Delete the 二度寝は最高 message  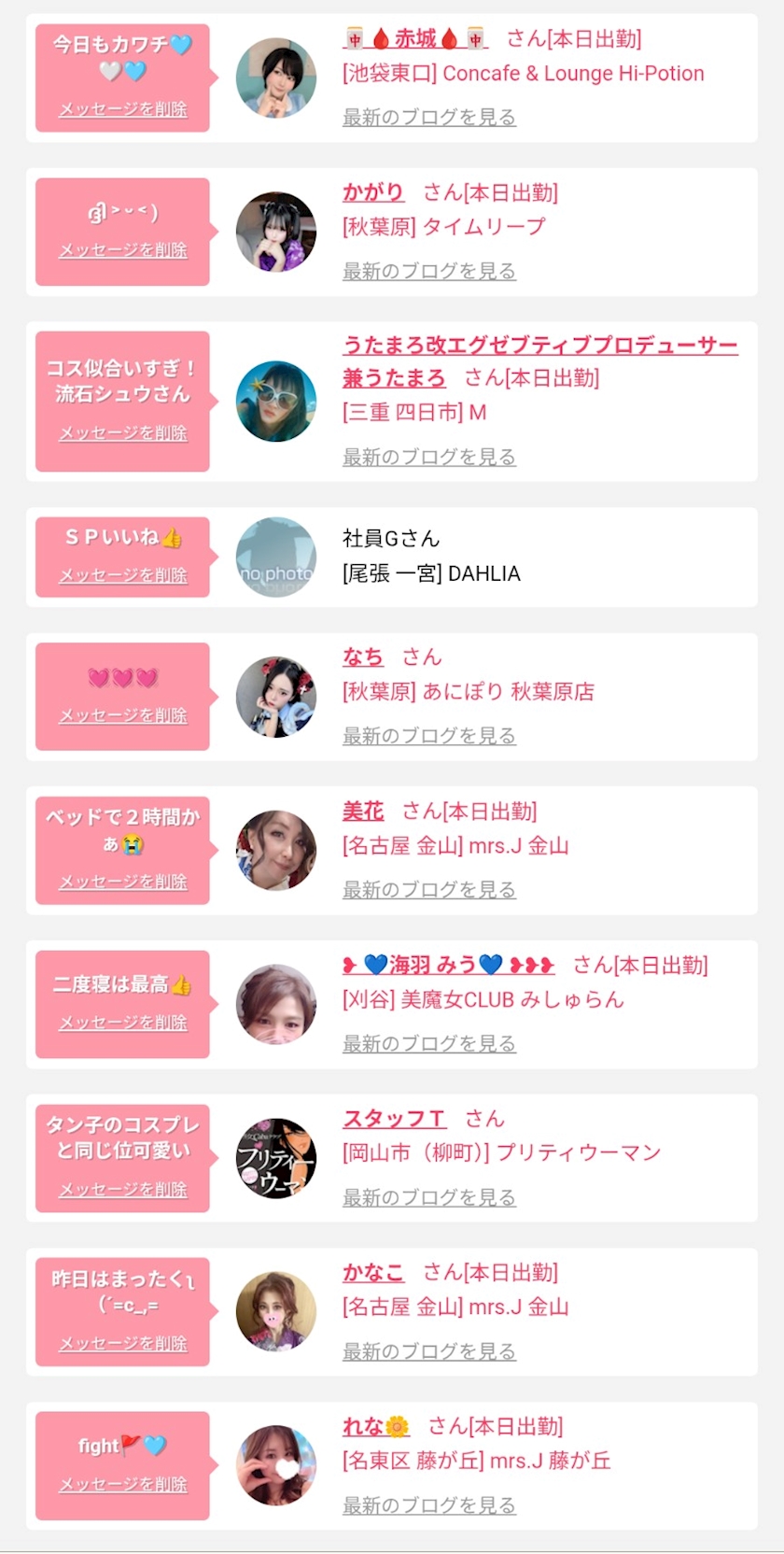[x=123, y=1023]
